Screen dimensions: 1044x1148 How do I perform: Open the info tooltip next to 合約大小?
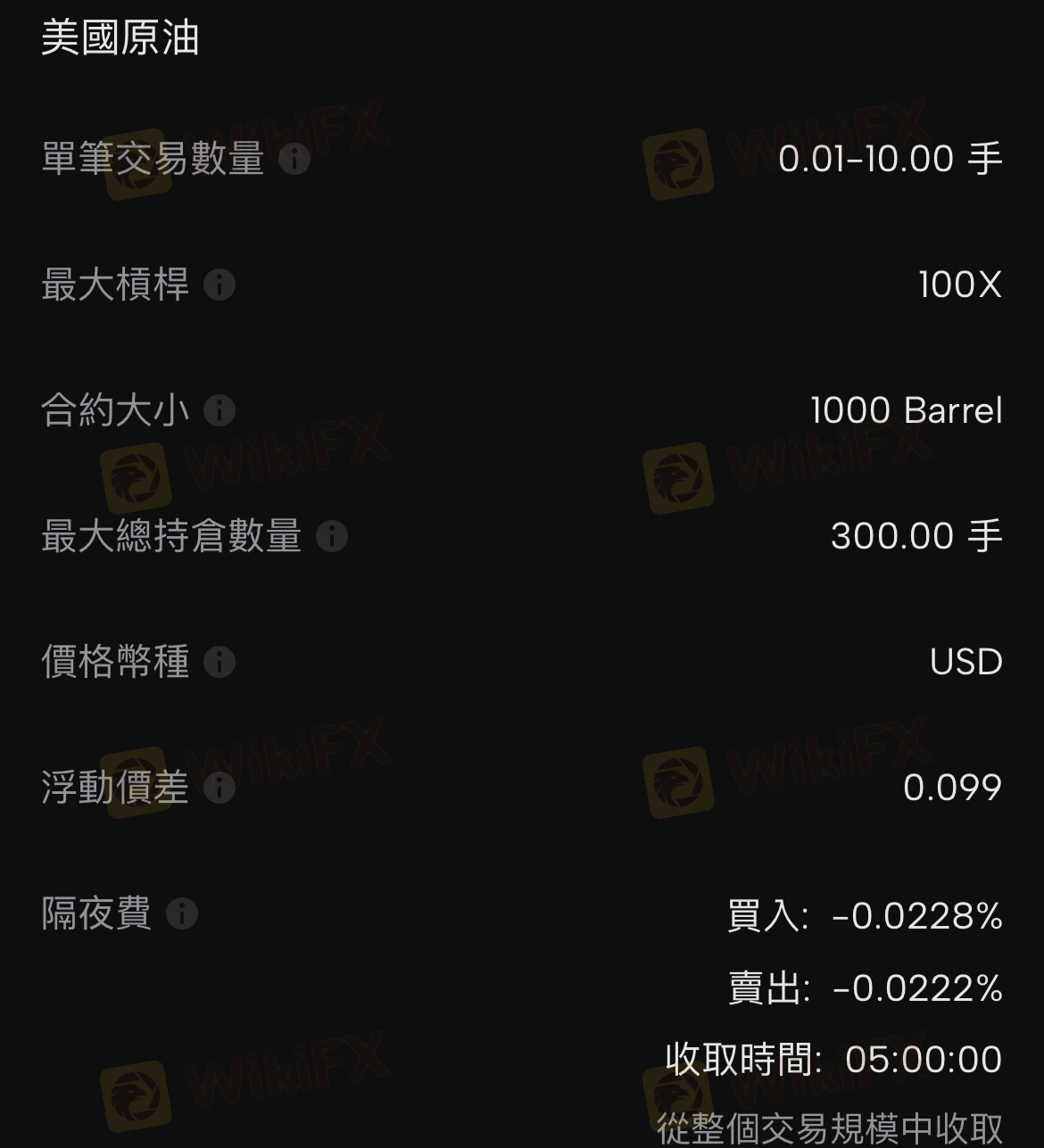(220, 411)
